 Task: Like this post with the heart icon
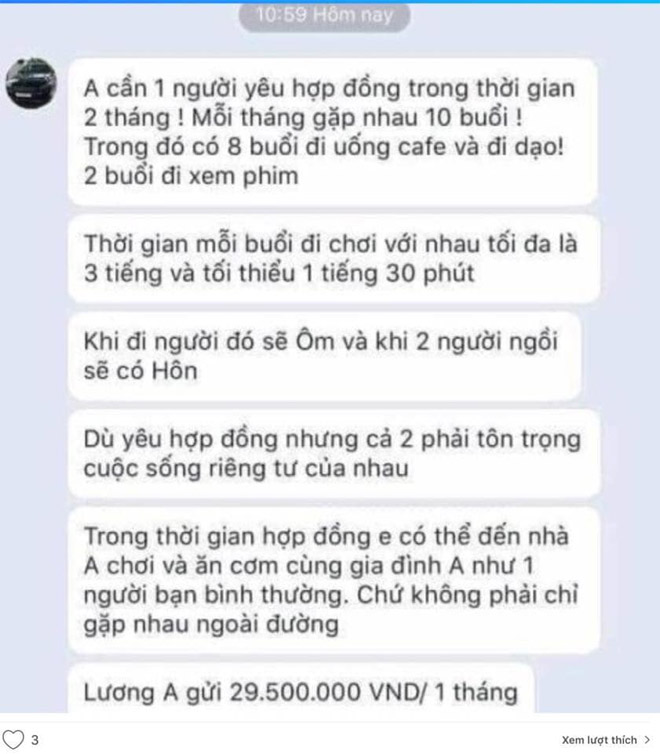point(13,740)
